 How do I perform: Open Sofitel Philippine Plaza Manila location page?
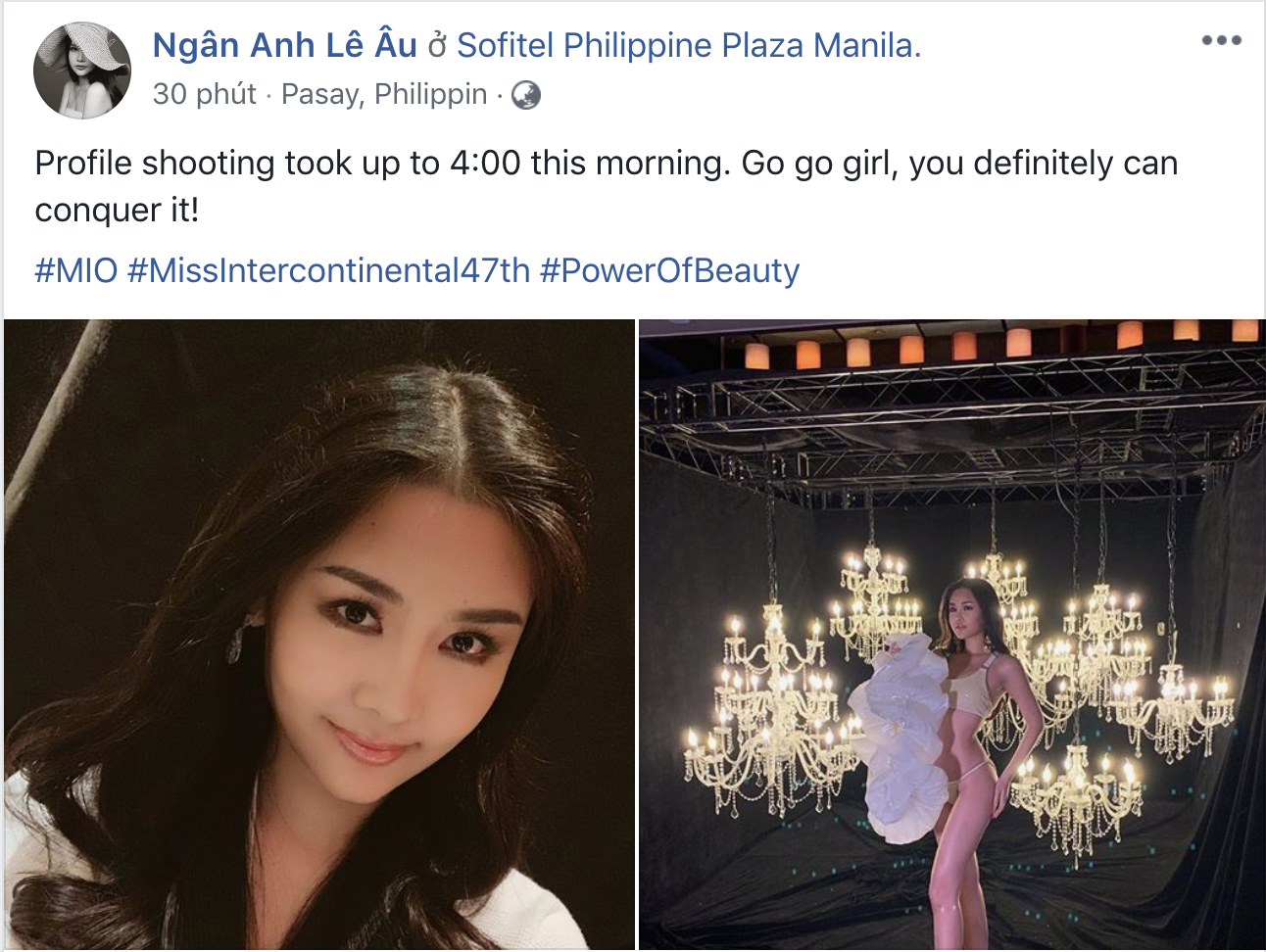pyautogui.click(x=688, y=45)
